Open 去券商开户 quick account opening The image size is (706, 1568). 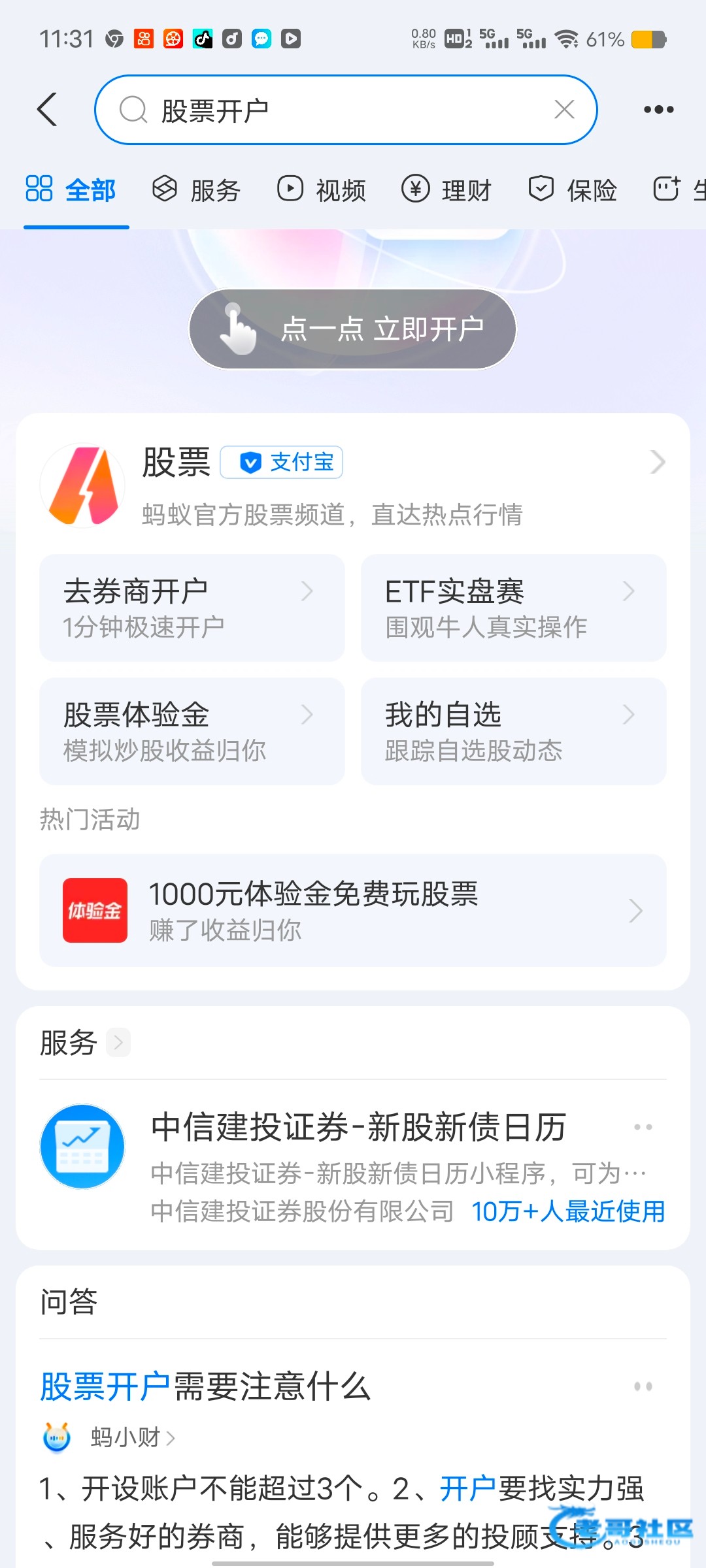tap(192, 608)
